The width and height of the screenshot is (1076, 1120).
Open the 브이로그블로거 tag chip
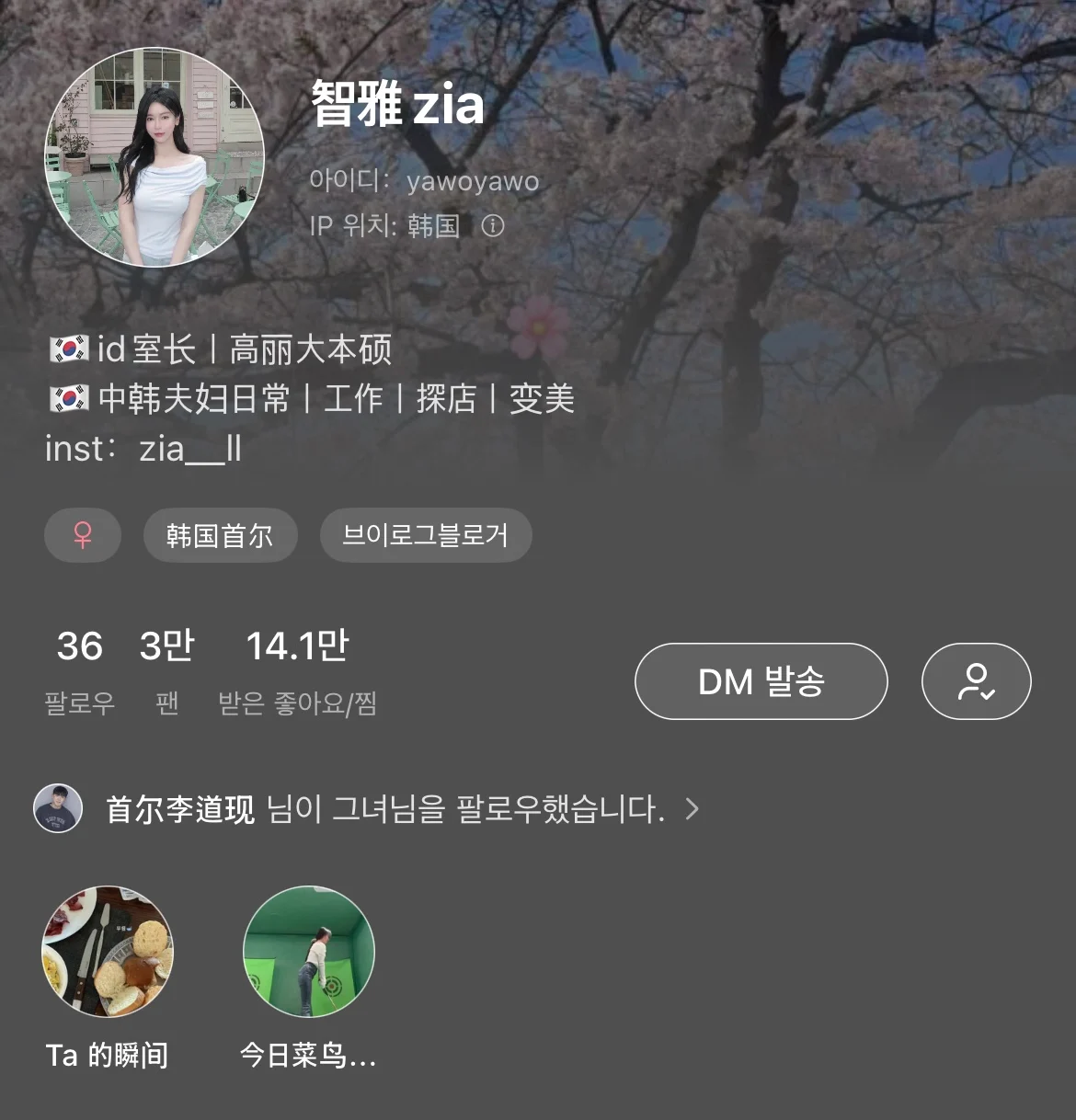click(x=425, y=535)
